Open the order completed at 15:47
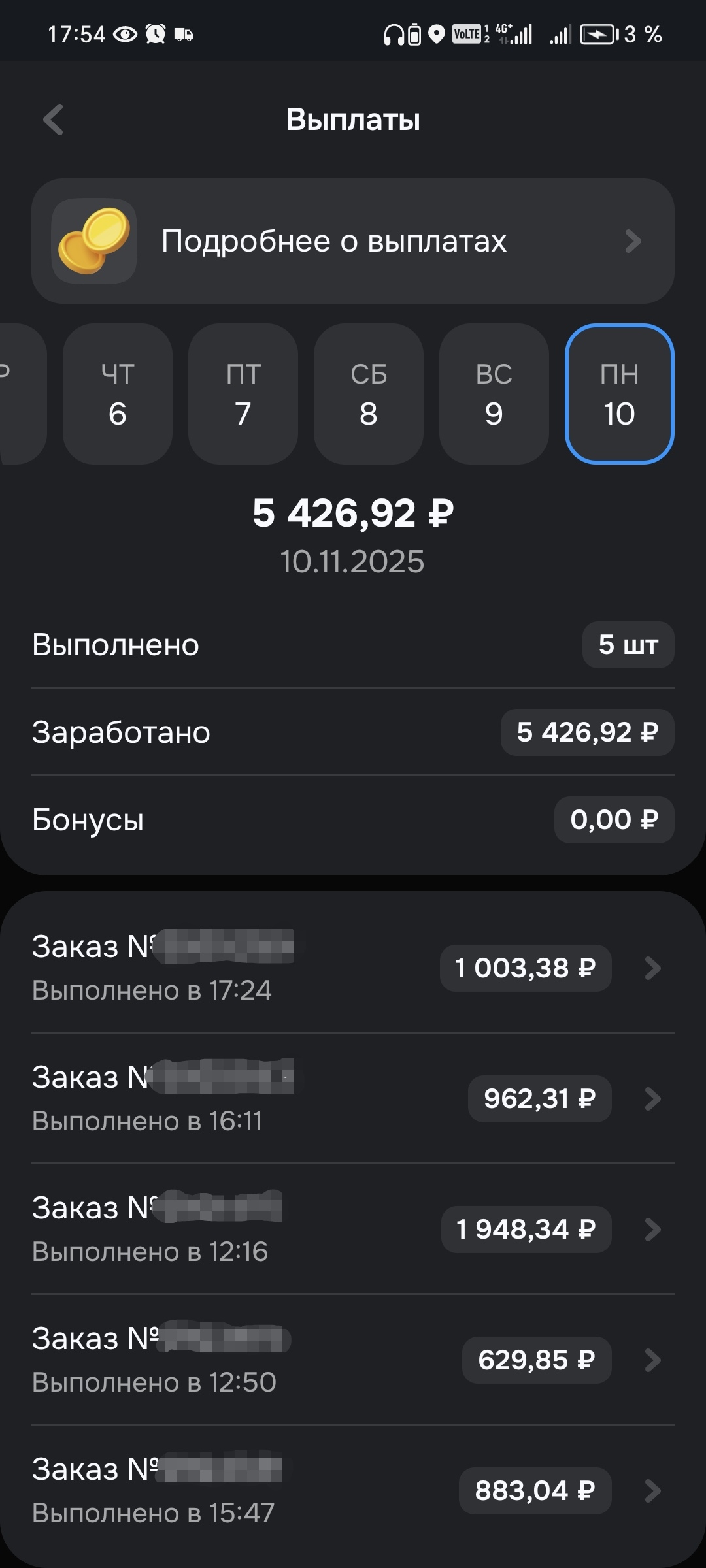The width and height of the screenshot is (706, 1568). 353,1490
